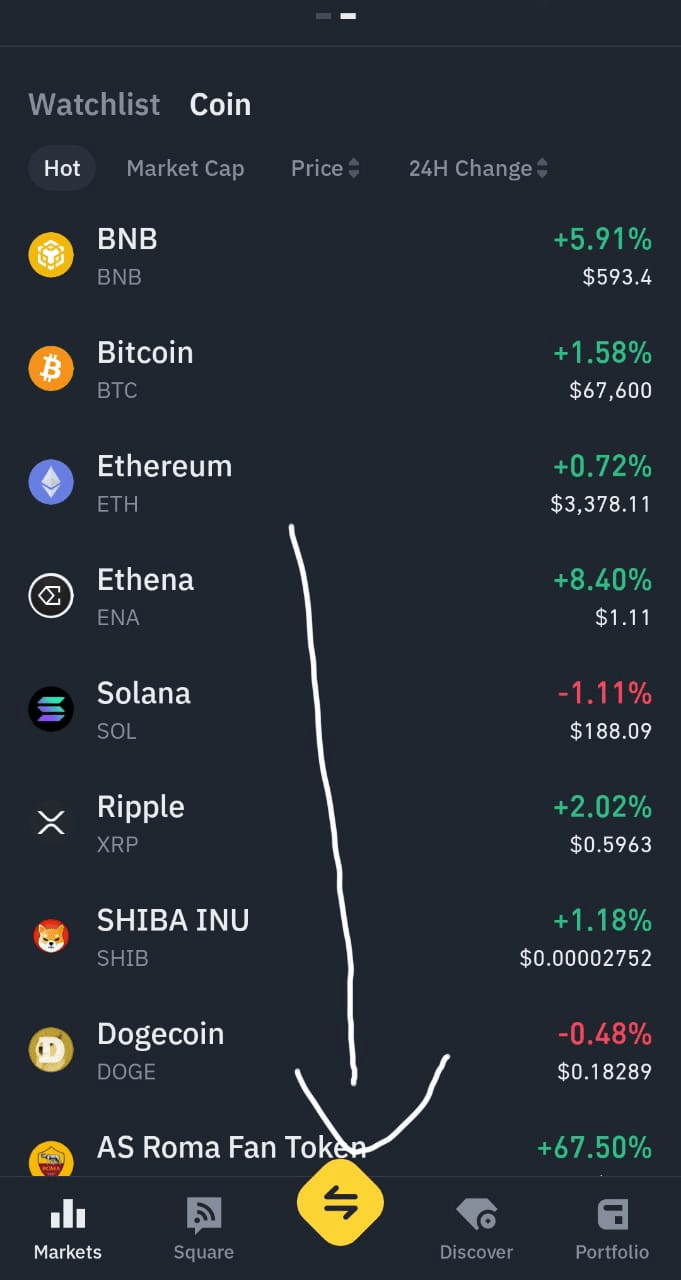Switch to the Square tab

tap(203, 1230)
